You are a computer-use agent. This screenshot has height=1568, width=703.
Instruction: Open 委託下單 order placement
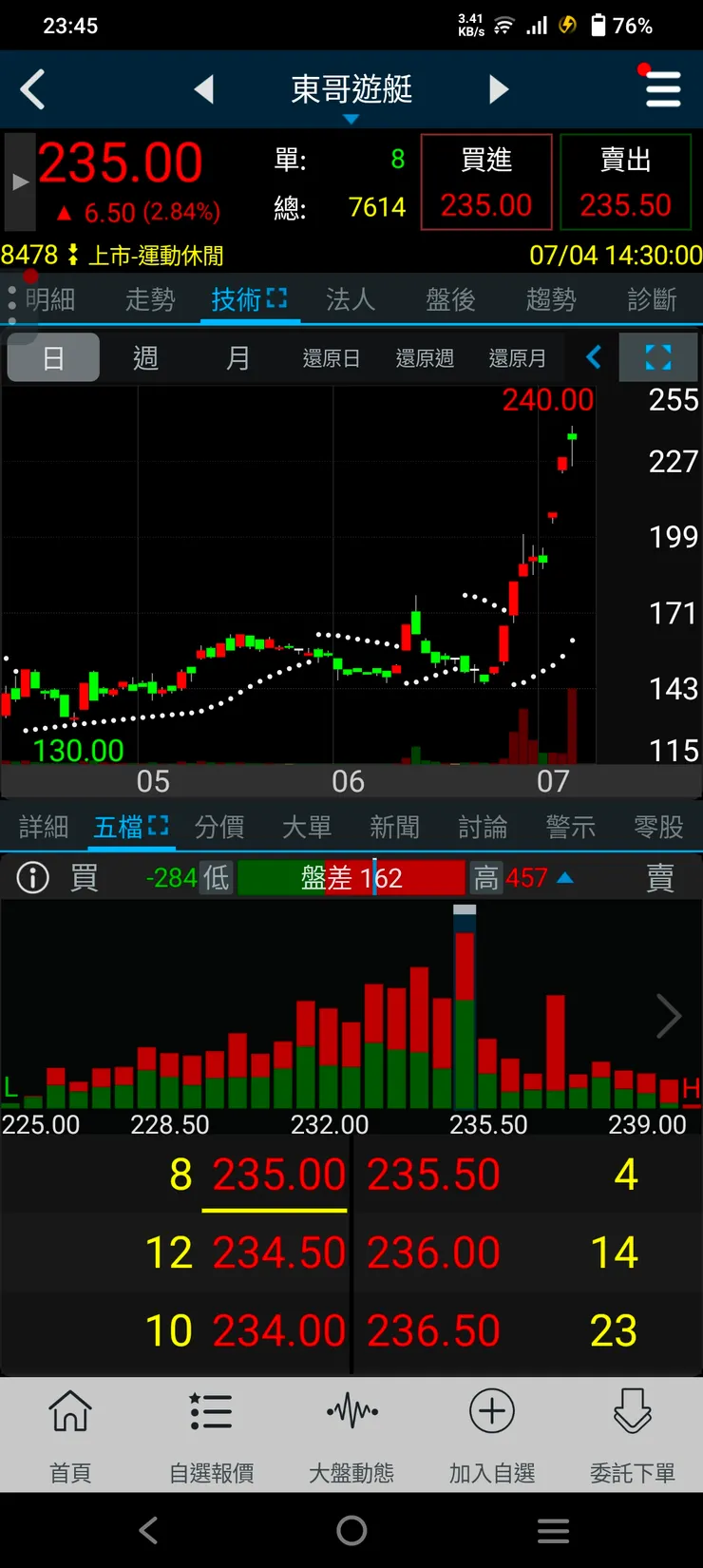(x=633, y=1435)
